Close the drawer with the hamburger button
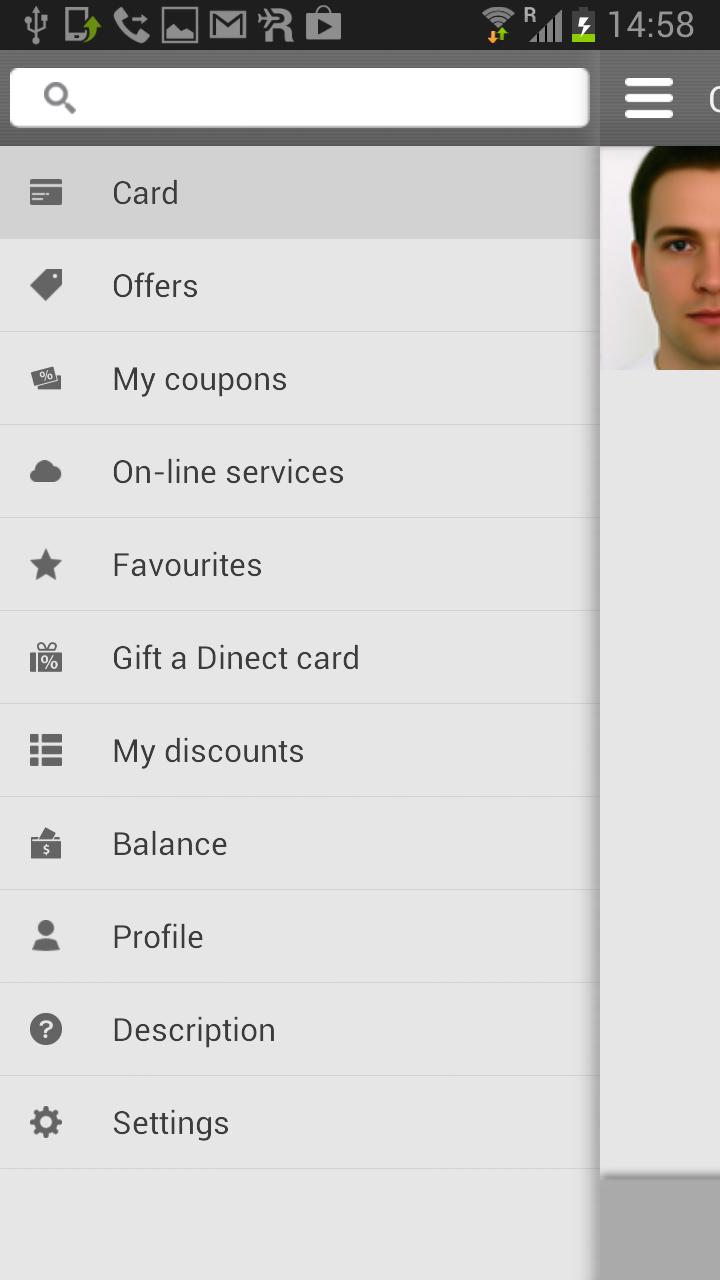The width and height of the screenshot is (720, 1280). 649,98
